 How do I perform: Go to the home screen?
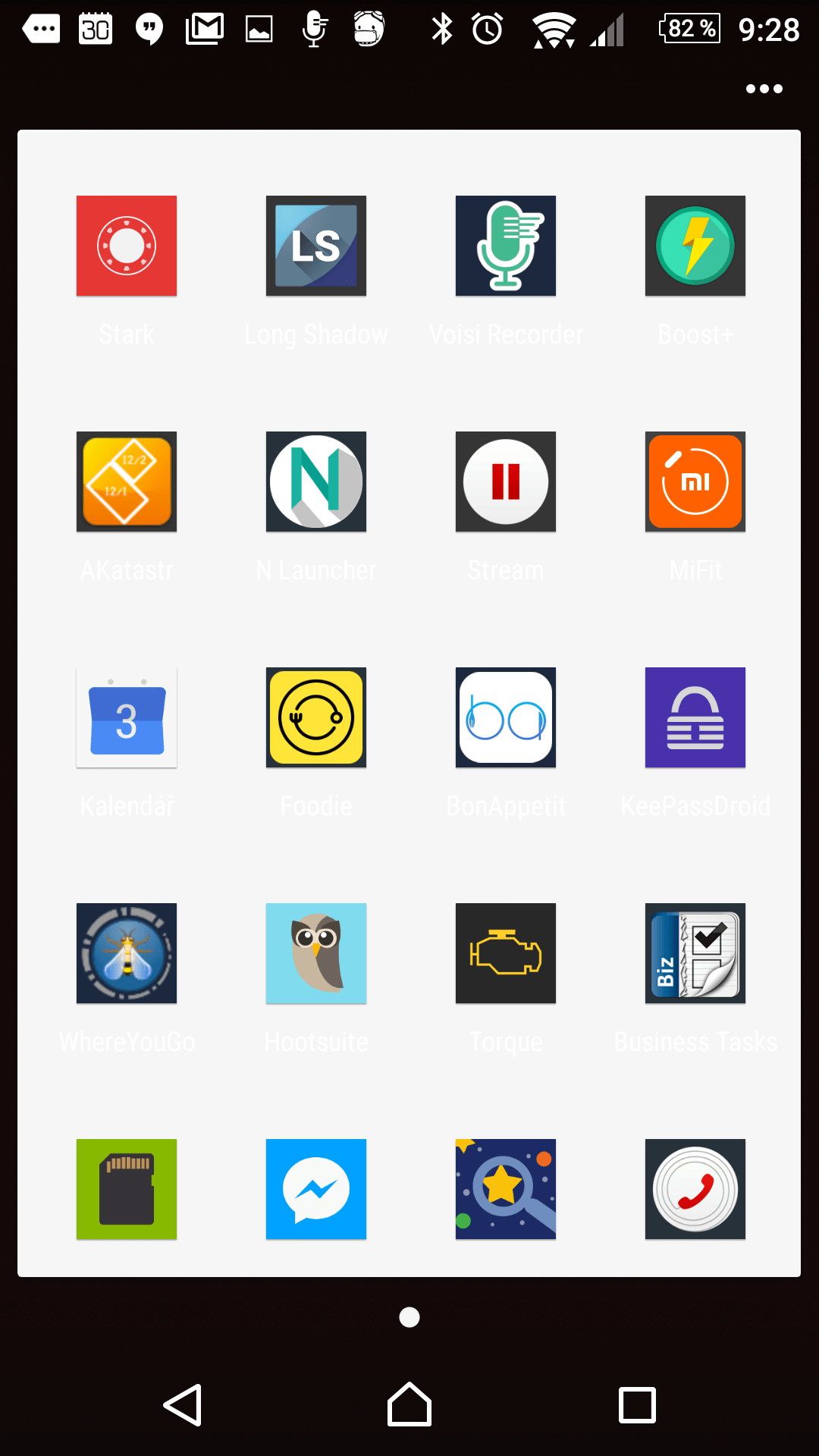click(409, 1405)
